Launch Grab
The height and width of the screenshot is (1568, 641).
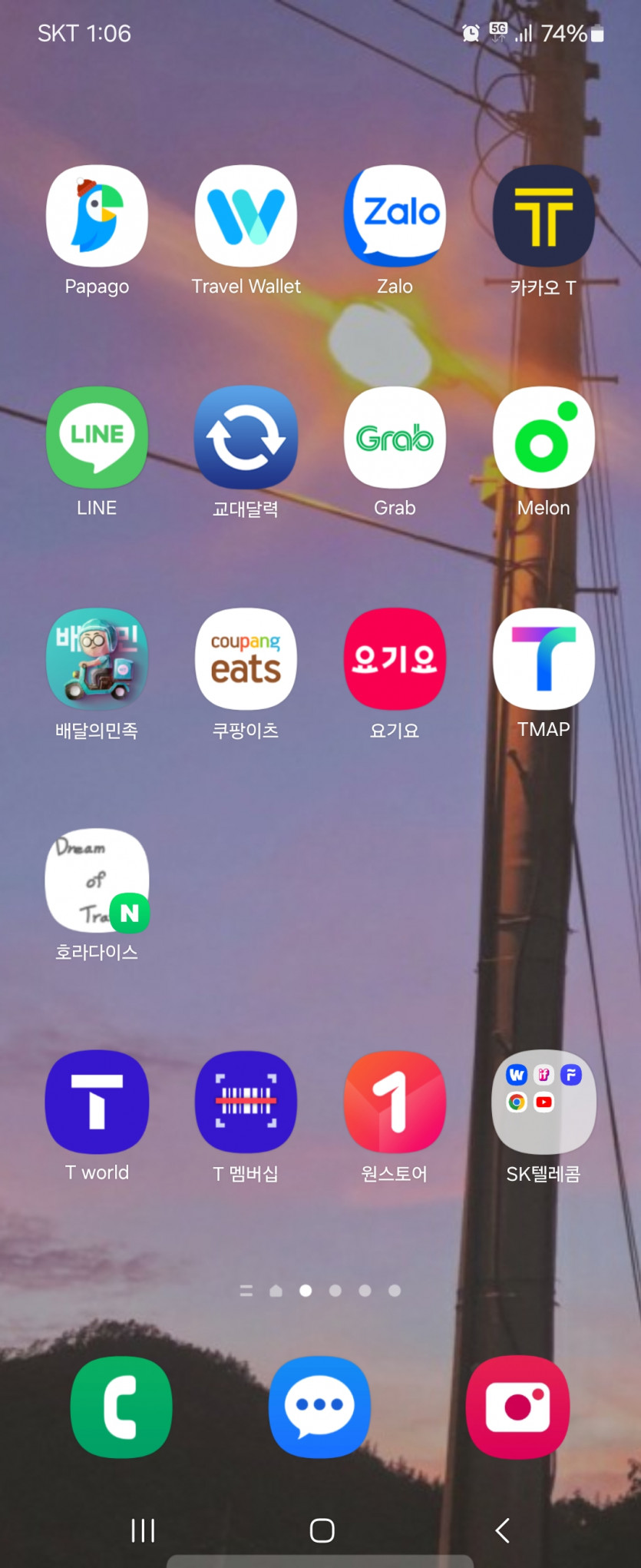coord(395,437)
